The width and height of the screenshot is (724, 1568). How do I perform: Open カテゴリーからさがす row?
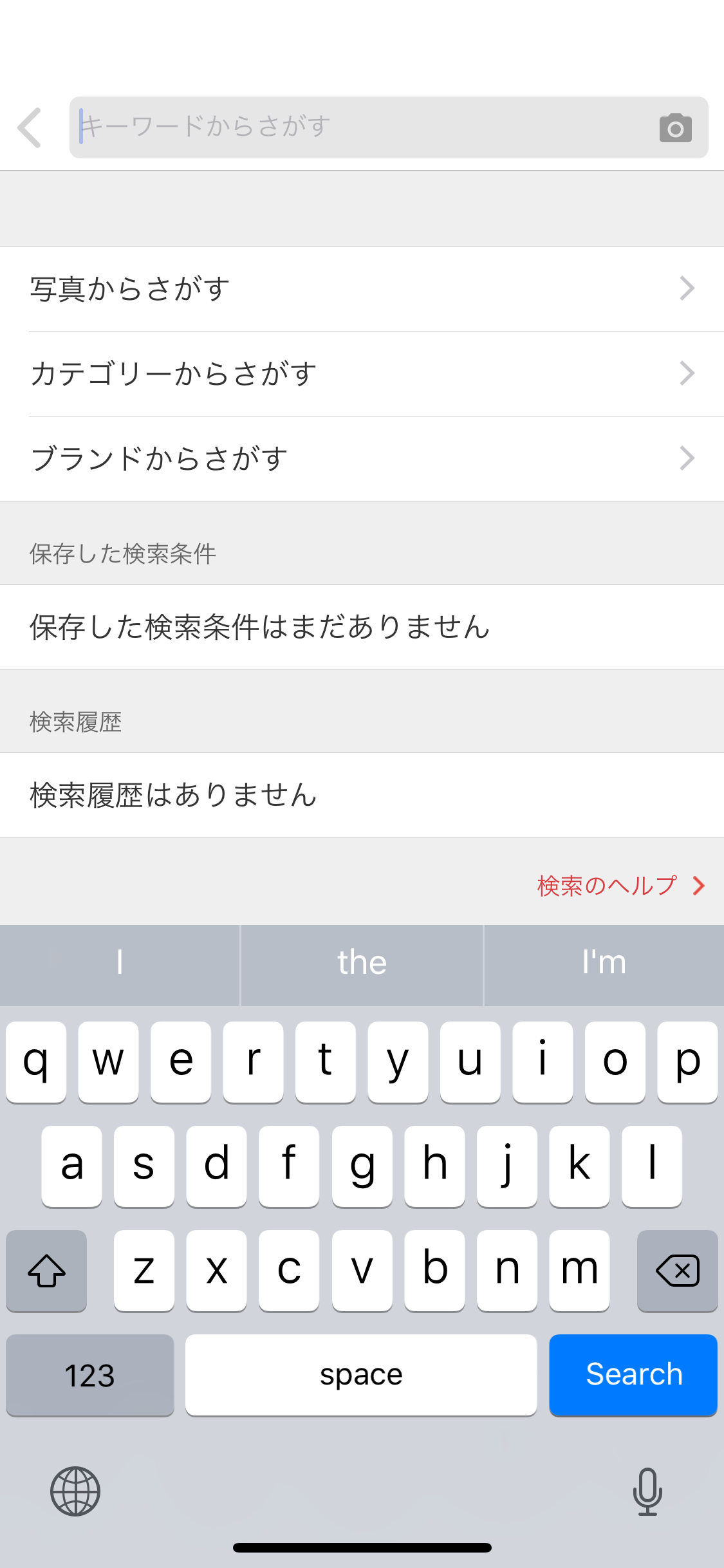(x=362, y=374)
